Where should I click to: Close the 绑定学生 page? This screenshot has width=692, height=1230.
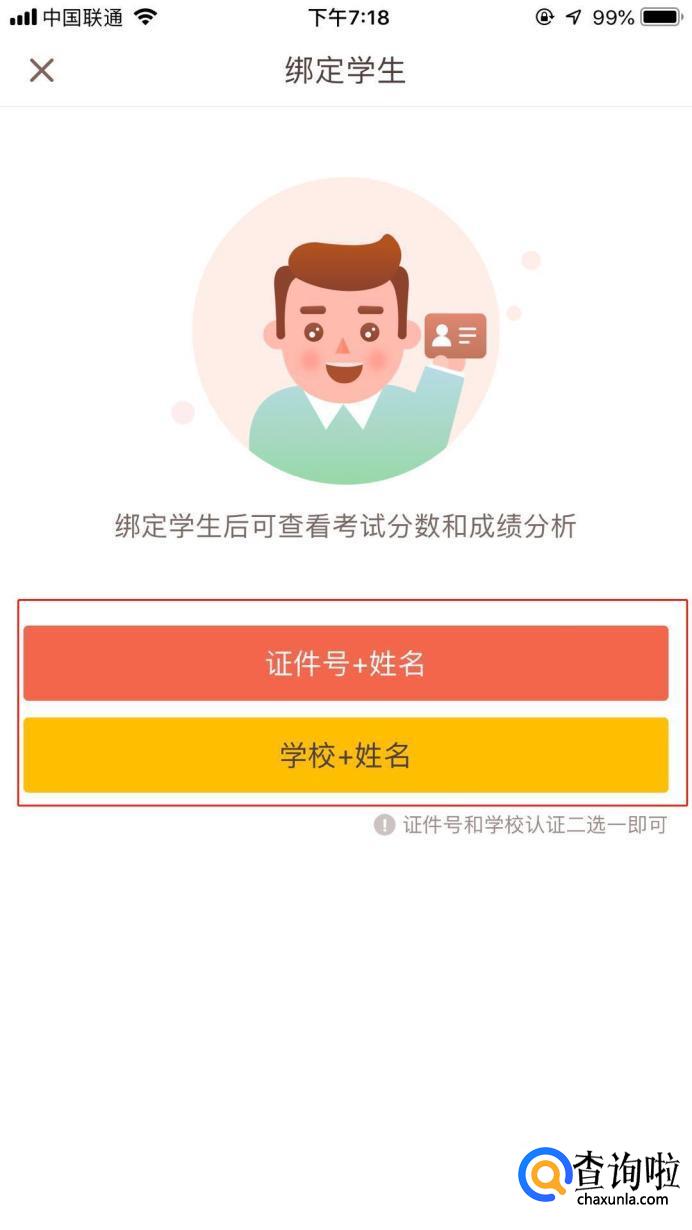tap(41, 70)
